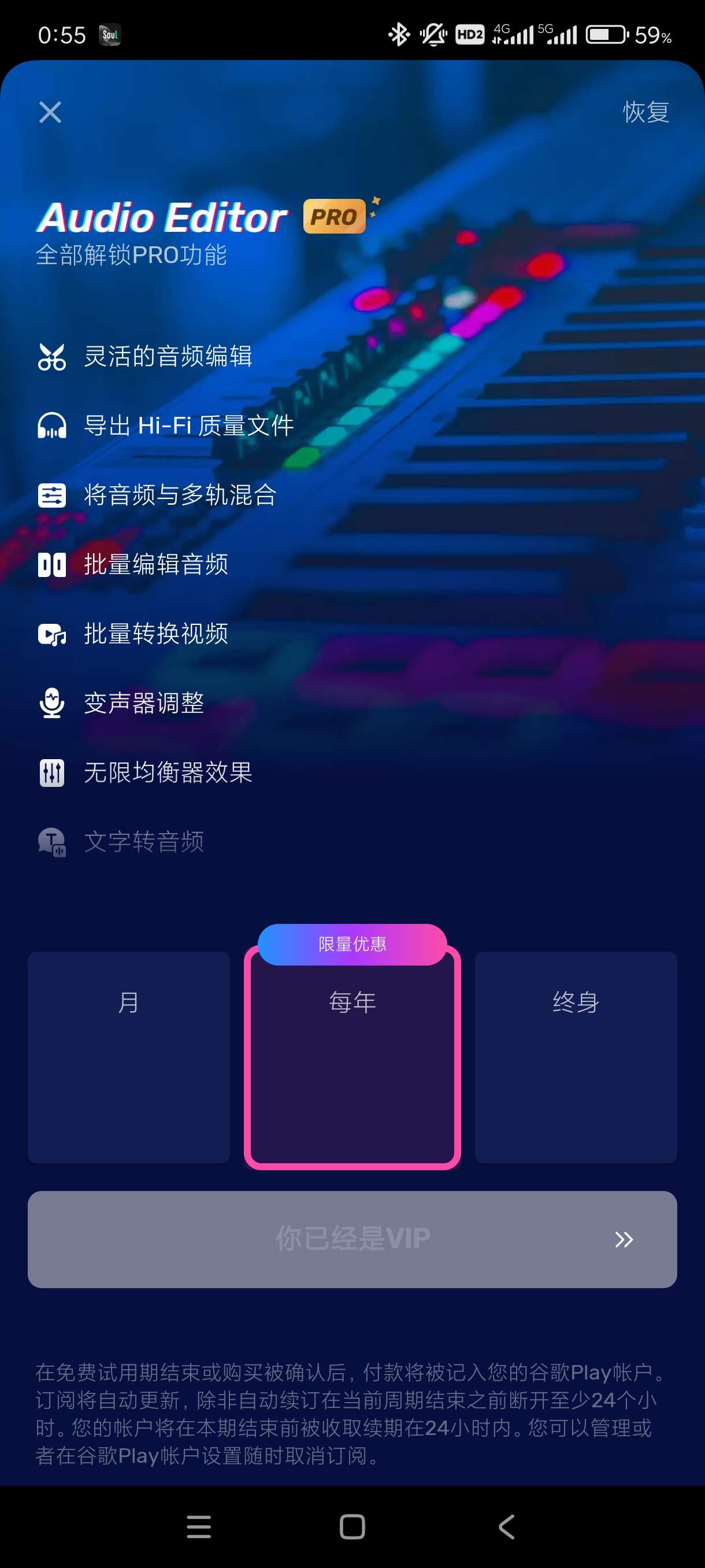
Task: Open recent apps from the navigation bar
Action: 198,1526
